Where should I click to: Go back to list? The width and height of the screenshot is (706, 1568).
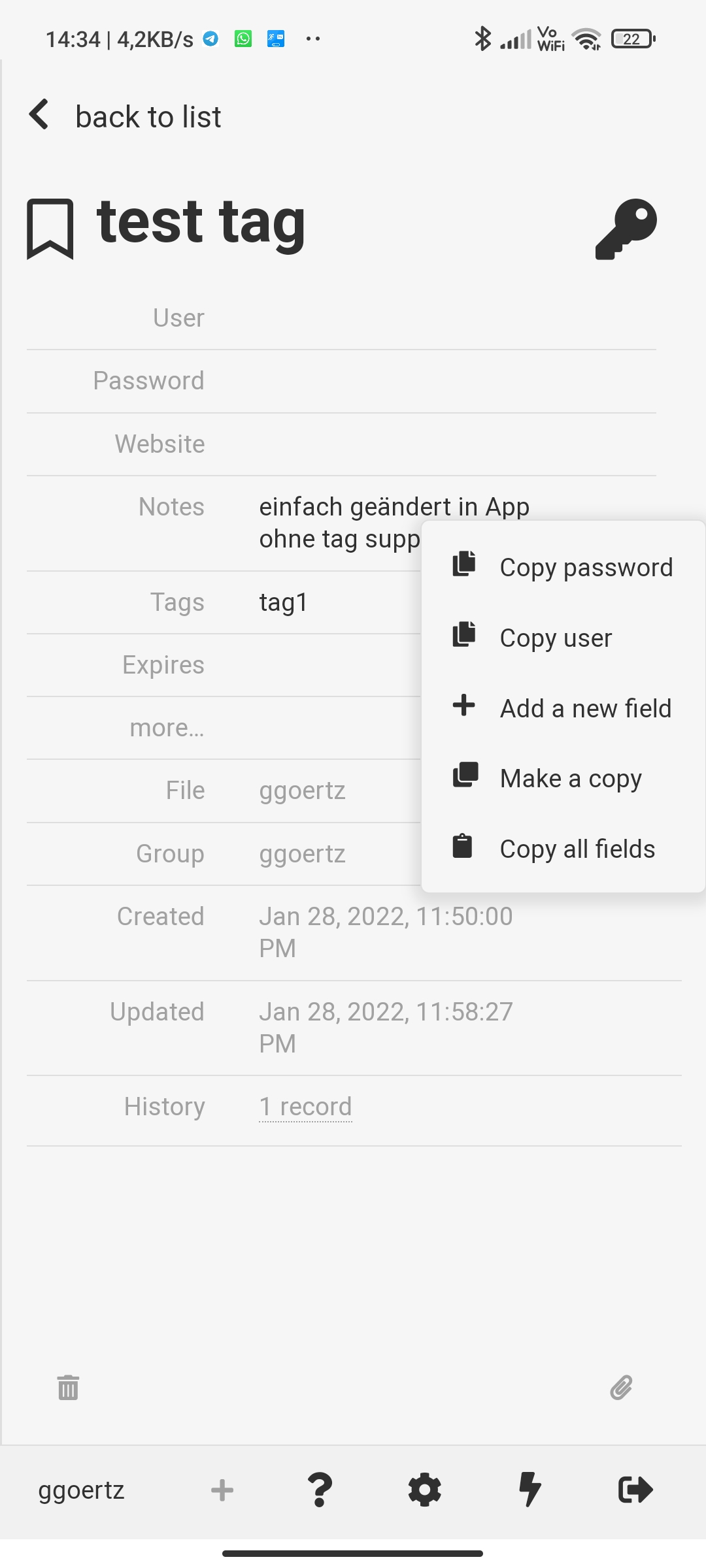[x=148, y=116]
